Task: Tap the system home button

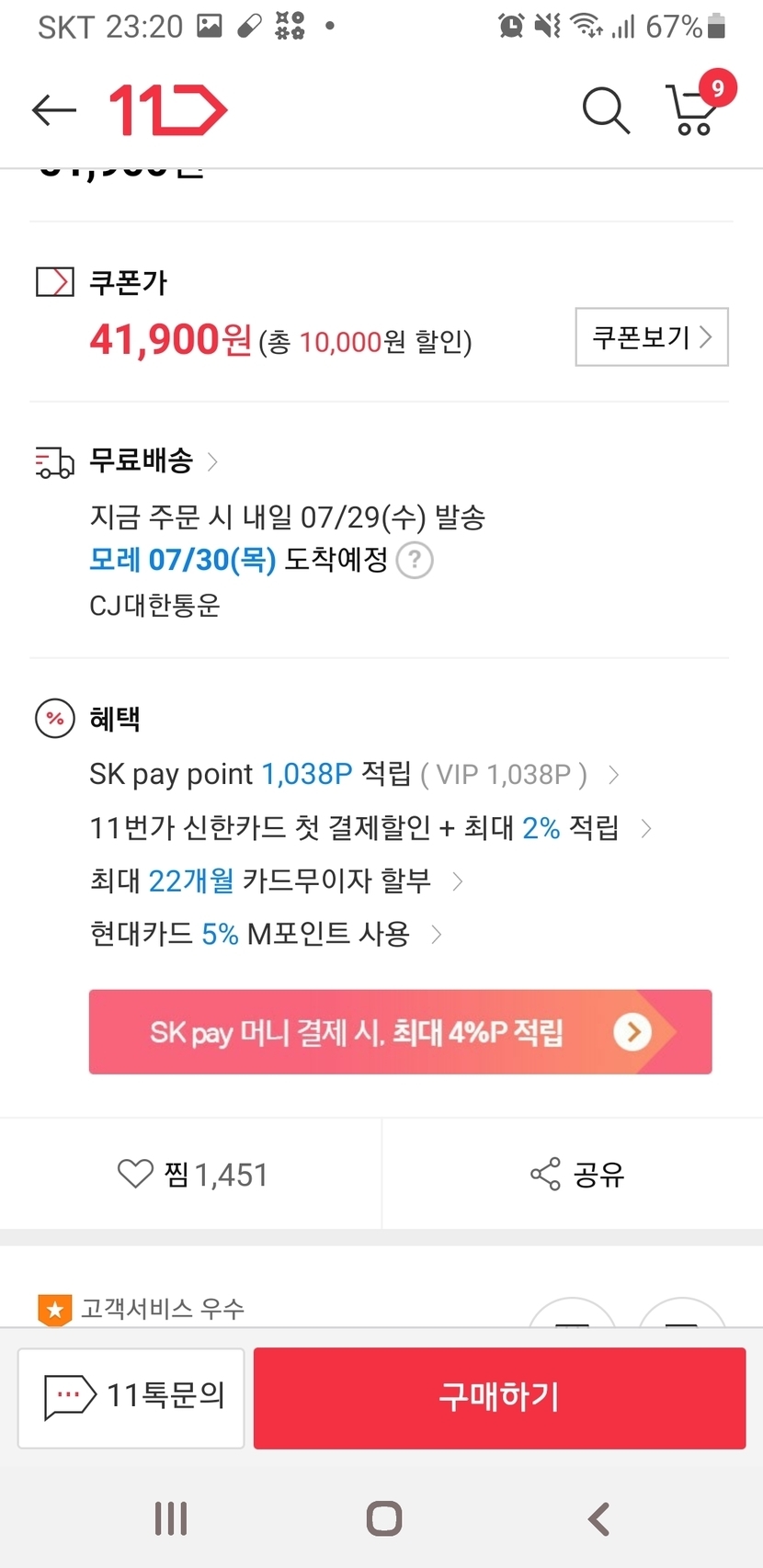Action: pyautogui.click(x=383, y=1518)
